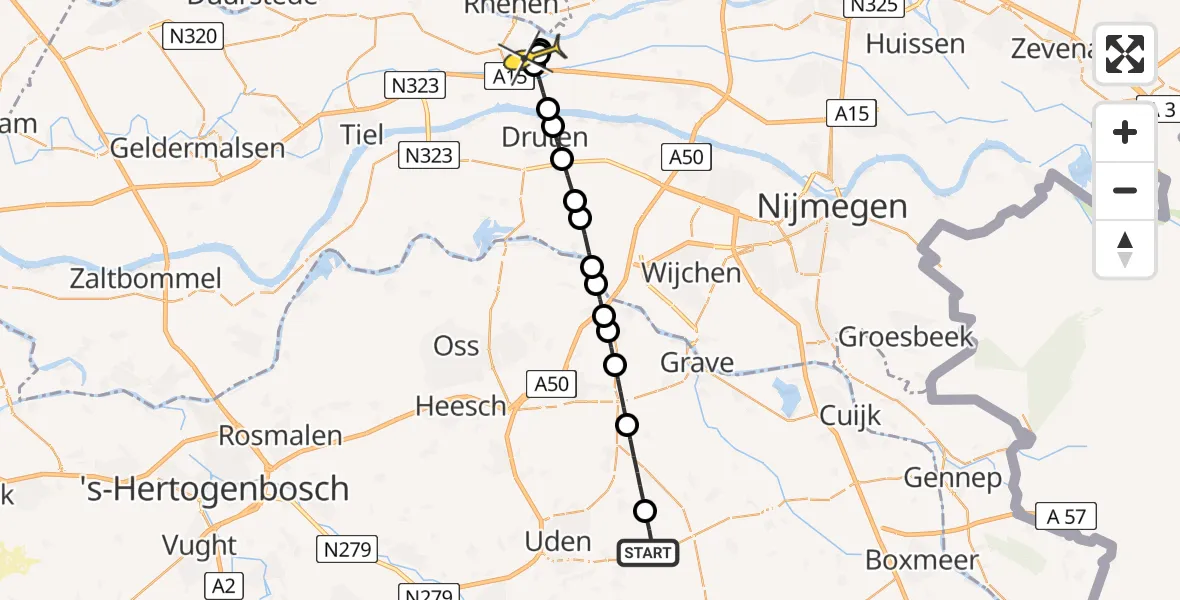Zoom in on the map

(1125, 132)
